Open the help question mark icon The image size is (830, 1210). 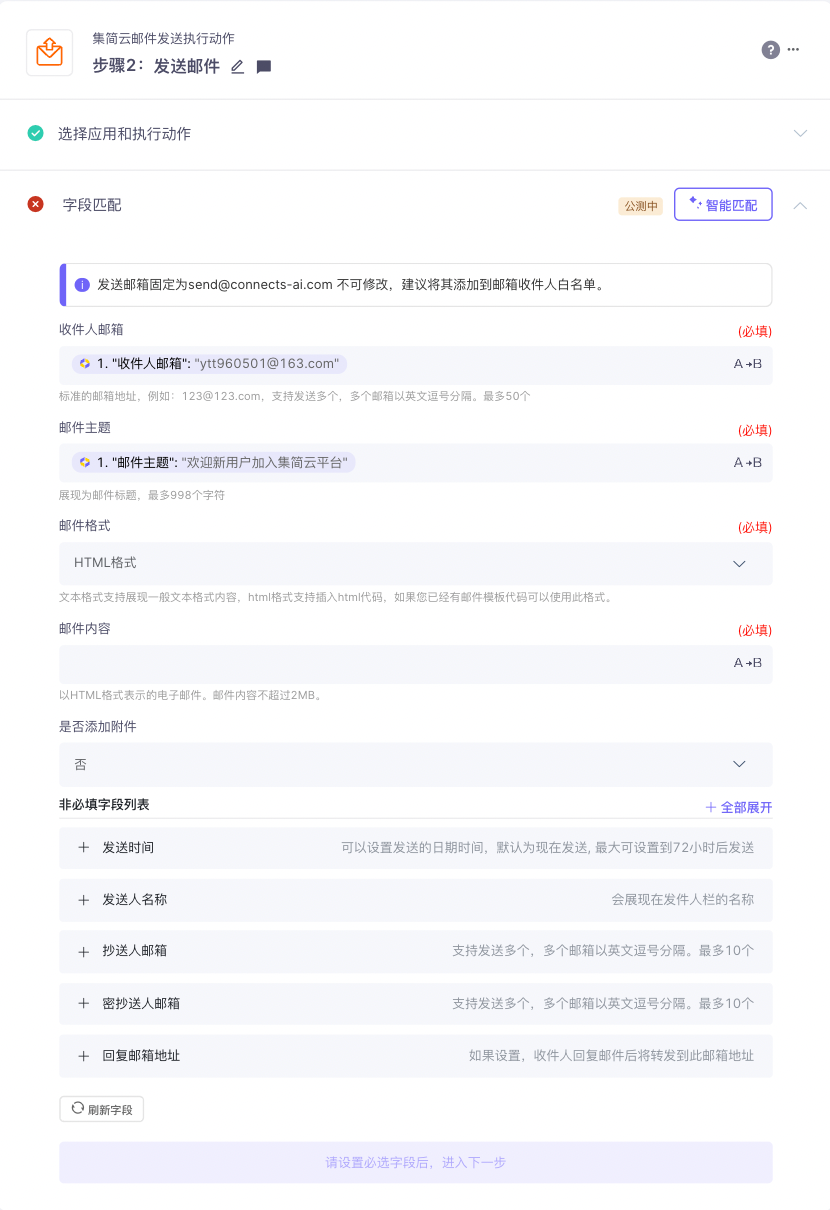[770, 49]
